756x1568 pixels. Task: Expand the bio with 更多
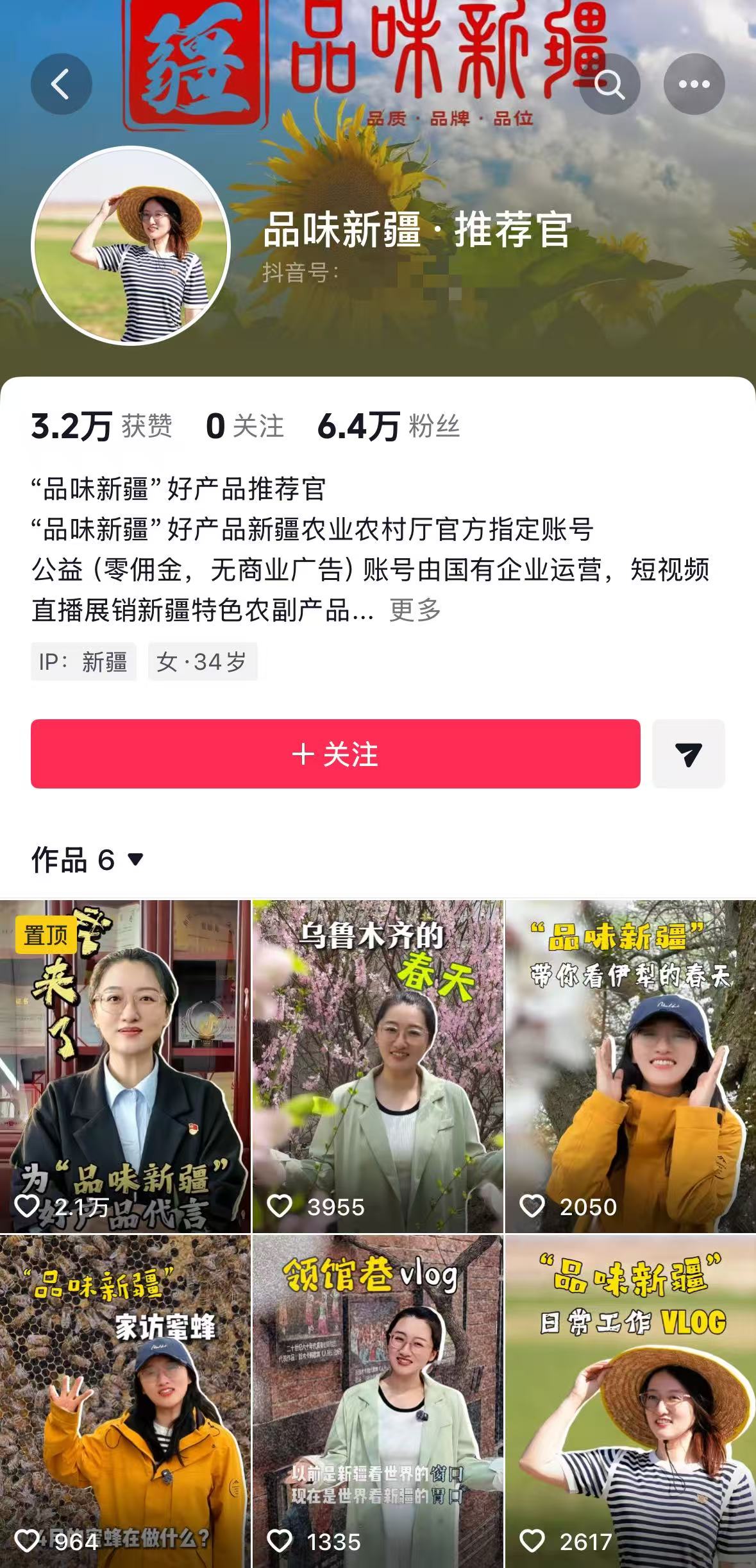(415, 610)
